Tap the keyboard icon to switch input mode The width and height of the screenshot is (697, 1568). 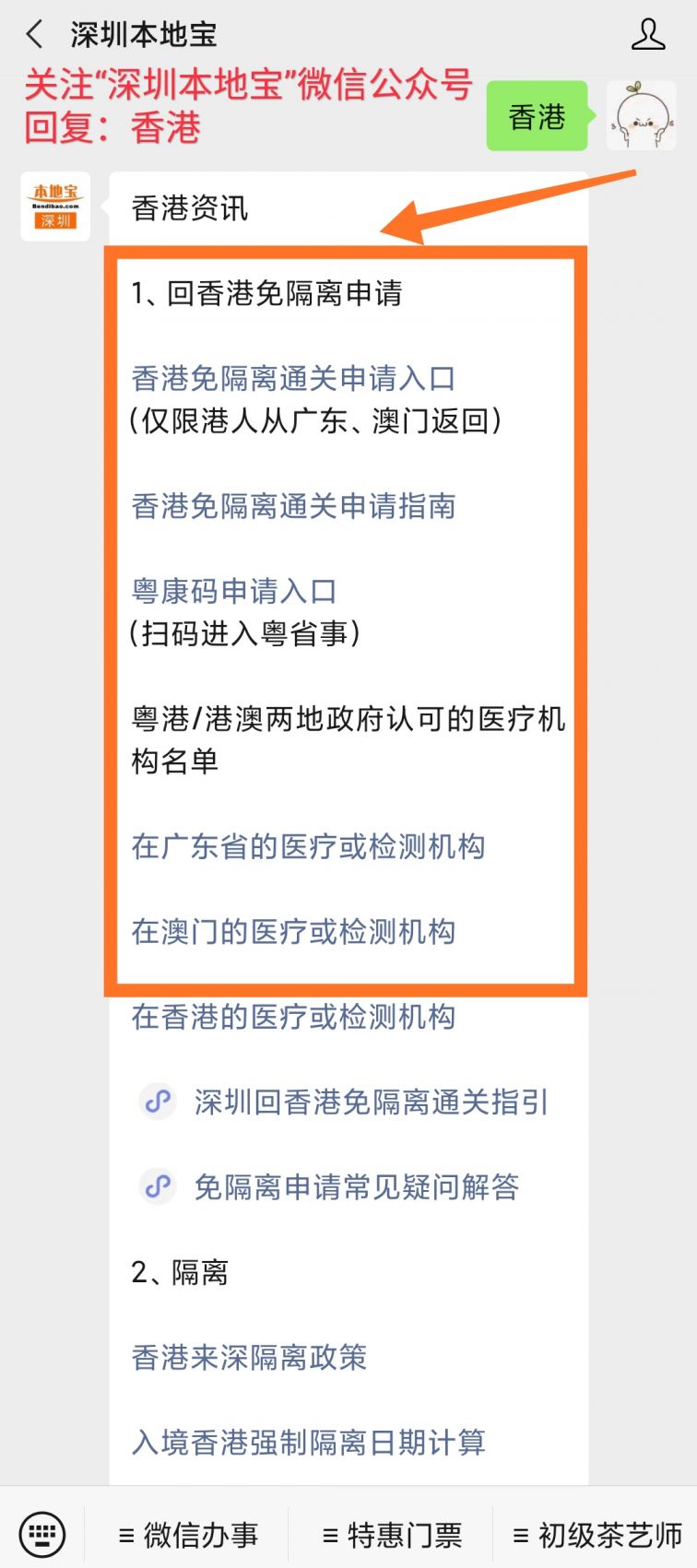pyautogui.click(x=39, y=1533)
